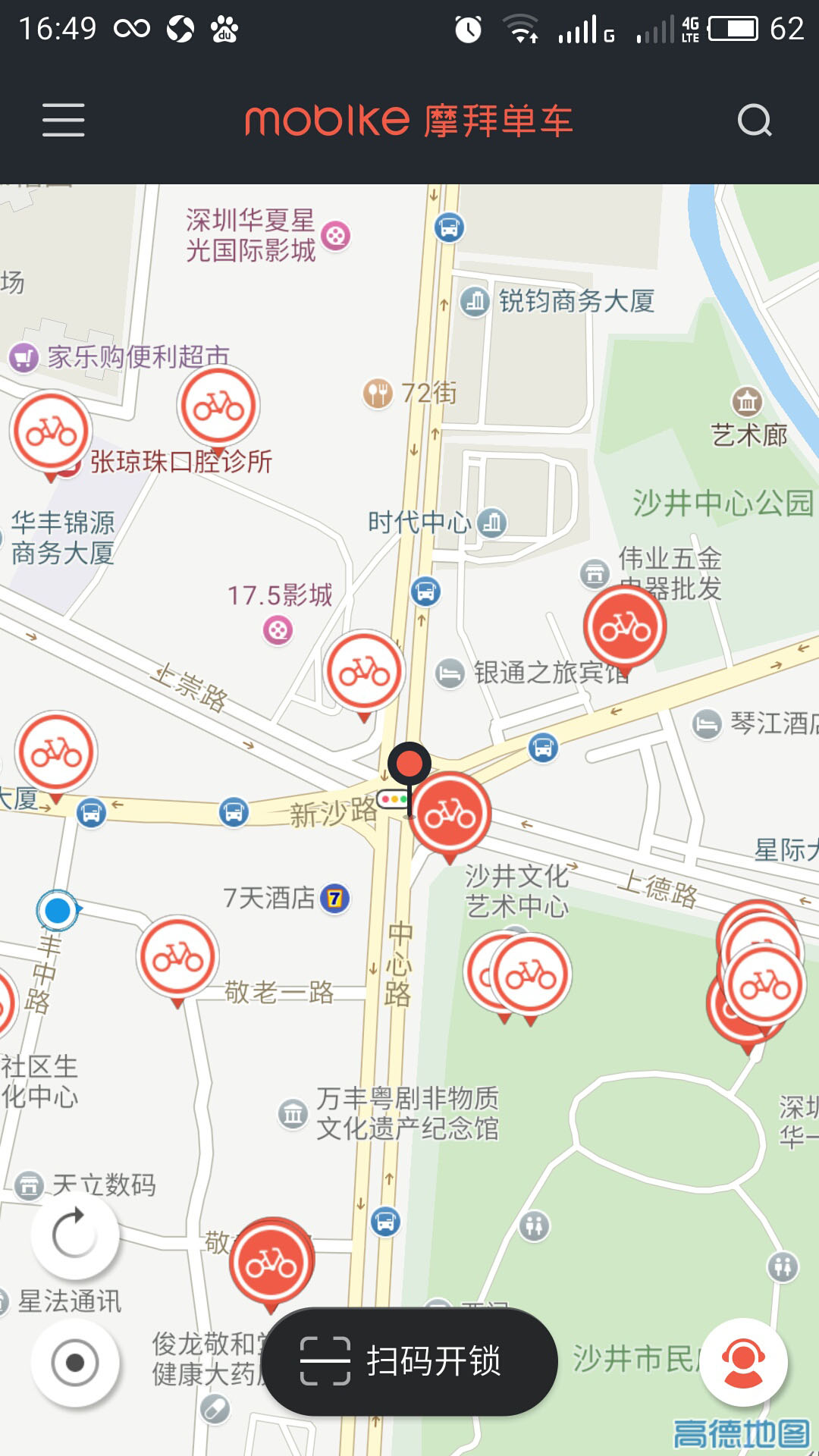Image resolution: width=819 pixels, height=1456 pixels.
Task: Select bike marker near 伟业五金电器批发
Action: click(x=625, y=627)
